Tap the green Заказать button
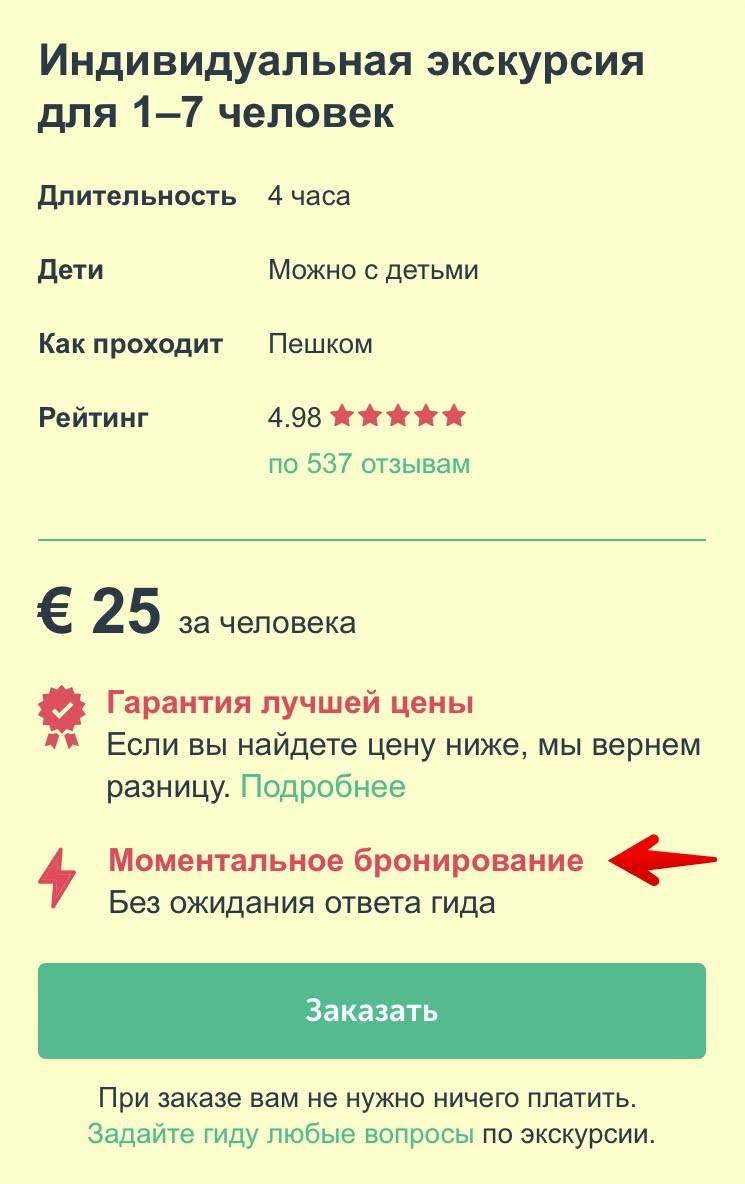Image resolution: width=745 pixels, height=1184 pixels. coord(372,1010)
